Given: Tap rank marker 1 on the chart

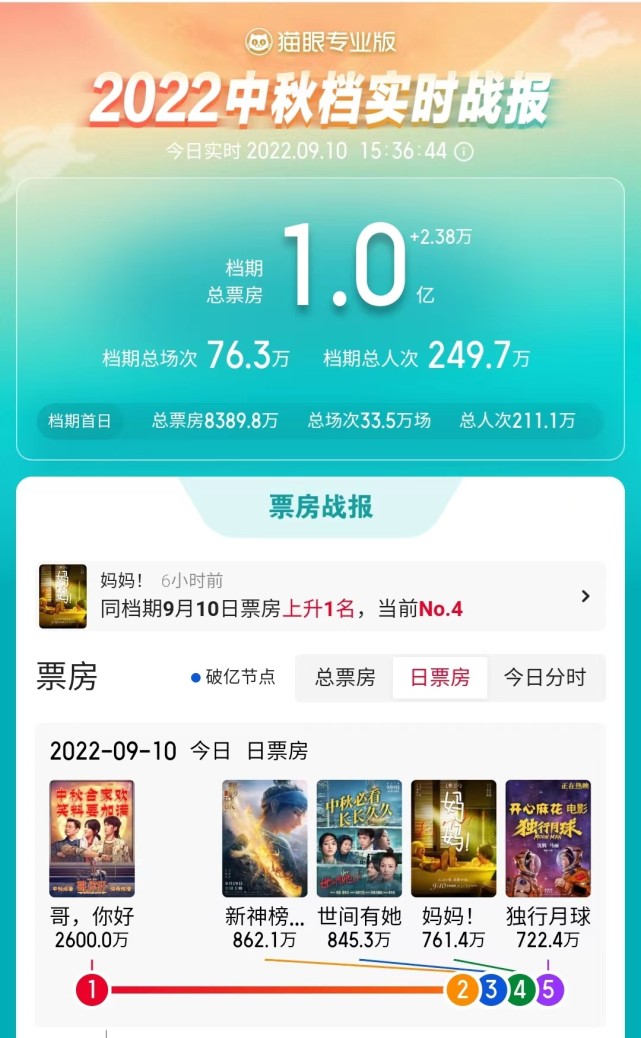Looking at the screenshot, I should click(92, 990).
